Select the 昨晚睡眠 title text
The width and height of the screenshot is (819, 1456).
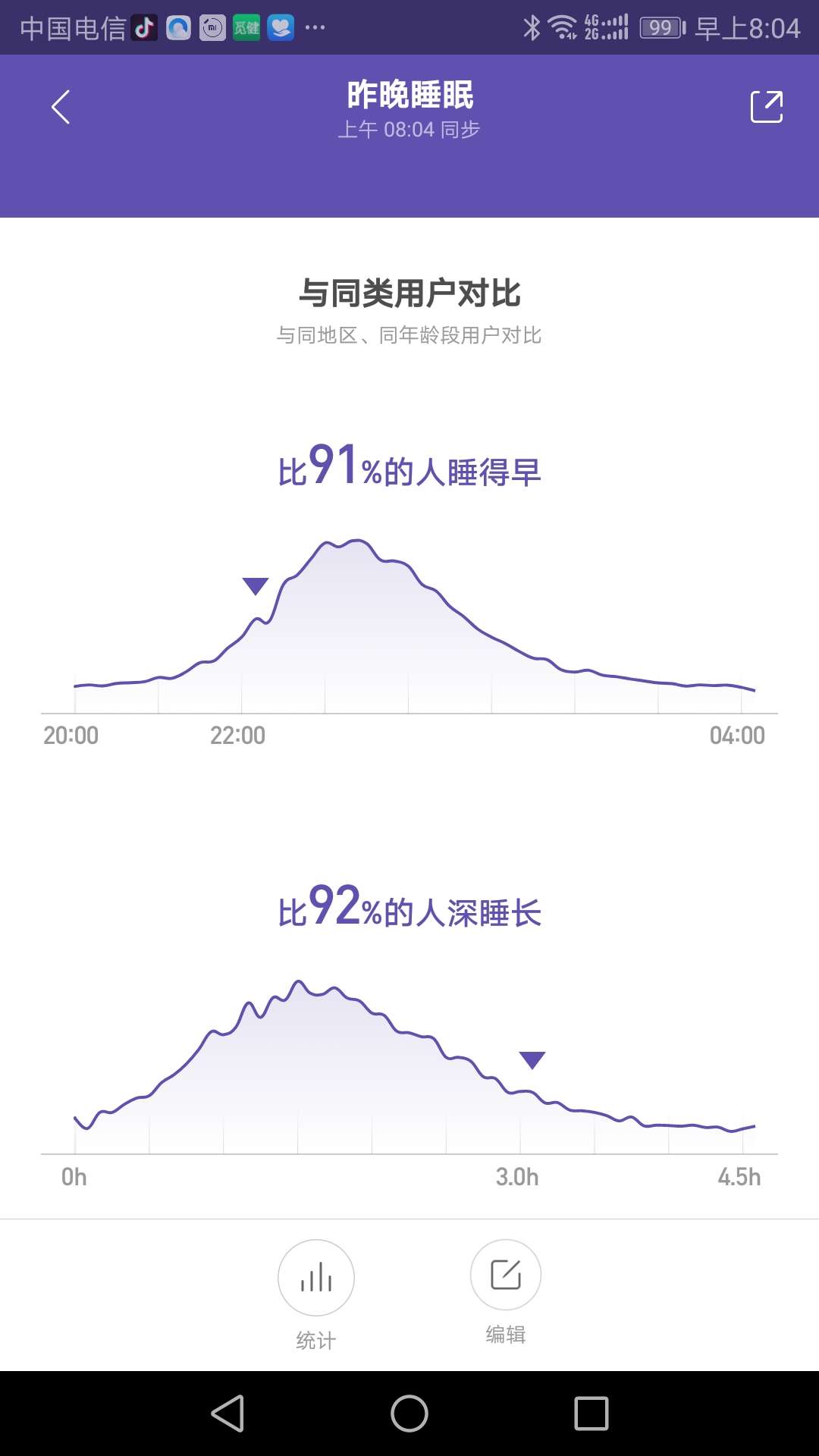(x=409, y=95)
